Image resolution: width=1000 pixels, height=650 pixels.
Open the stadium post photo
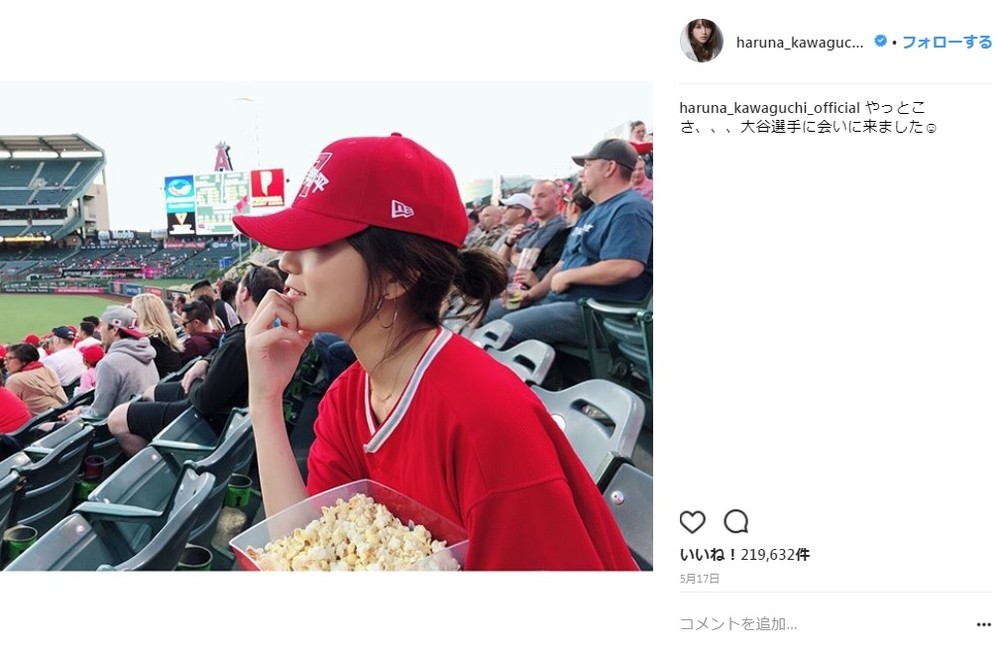pyautogui.click(x=326, y=326)
